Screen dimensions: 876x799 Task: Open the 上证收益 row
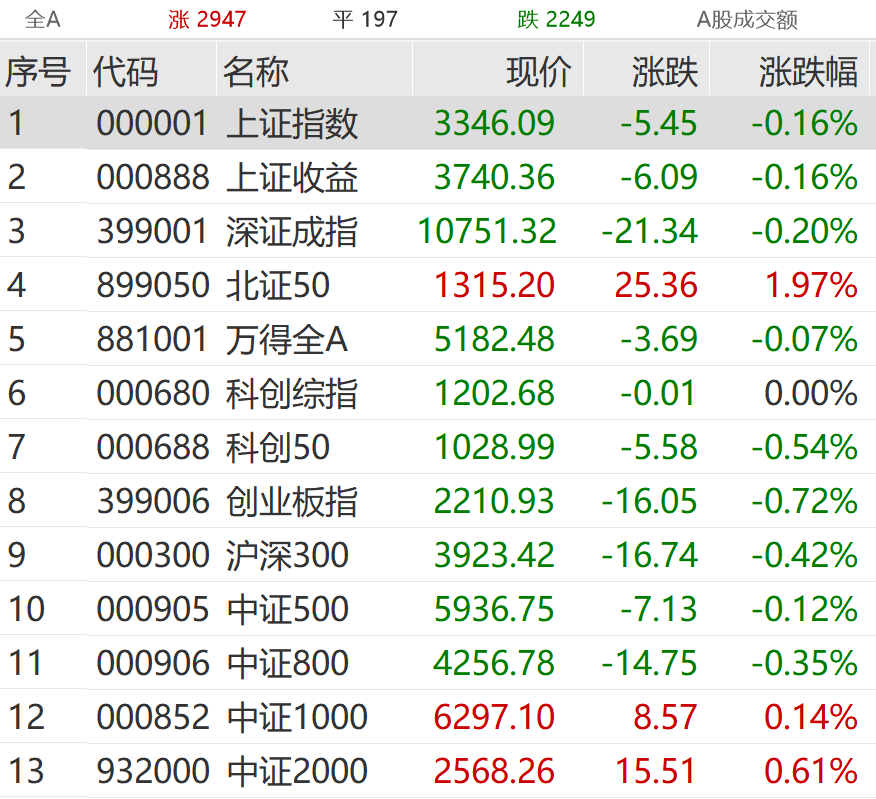pos(292,178)
